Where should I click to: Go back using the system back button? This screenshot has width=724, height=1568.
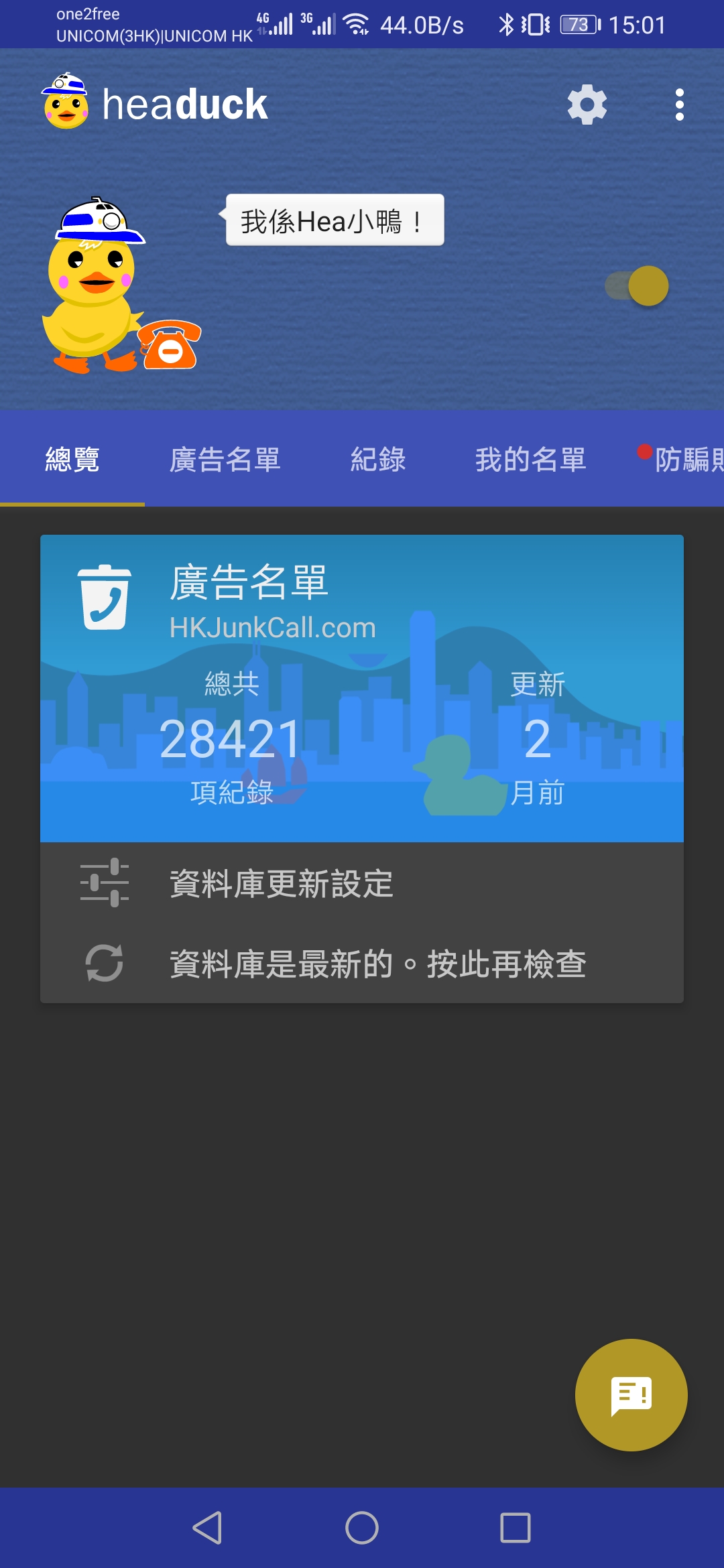208,1528
